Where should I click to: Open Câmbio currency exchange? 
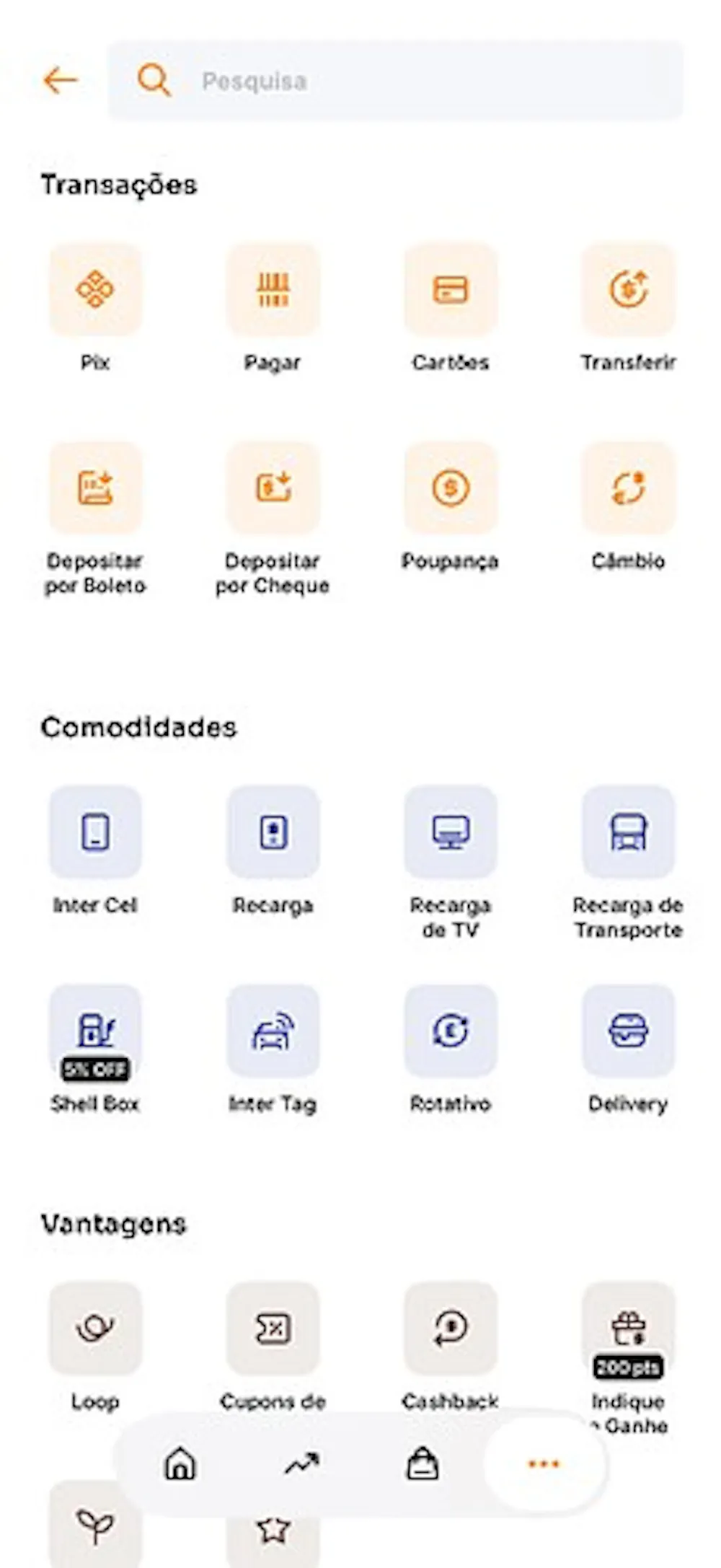pos(628,488)
